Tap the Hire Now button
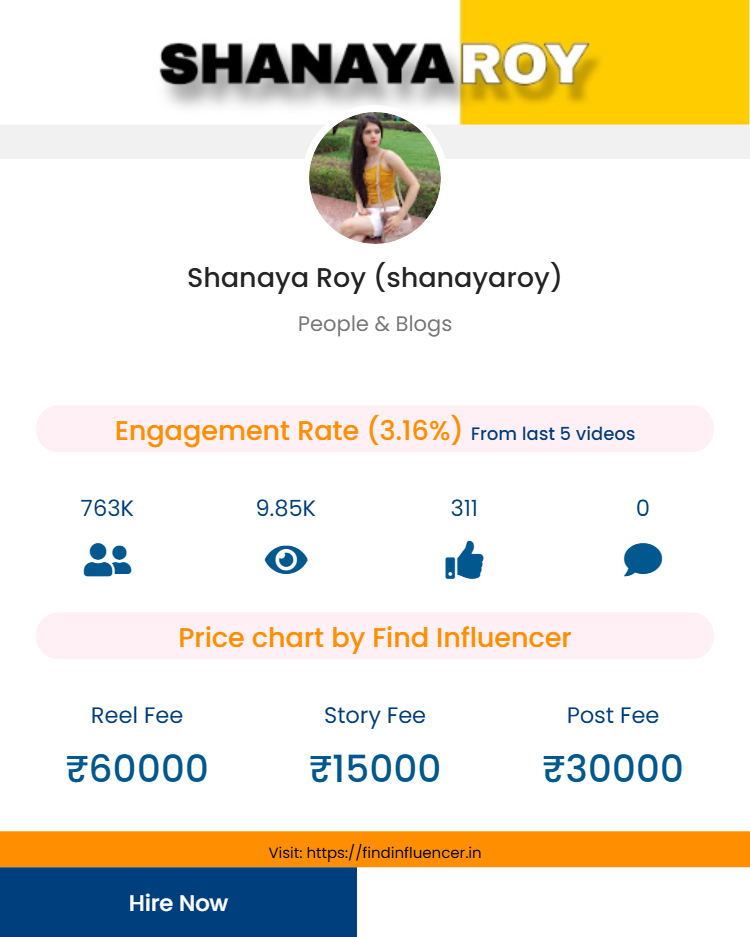The width and height of the screenshot is (750, 937). (178, 902)
